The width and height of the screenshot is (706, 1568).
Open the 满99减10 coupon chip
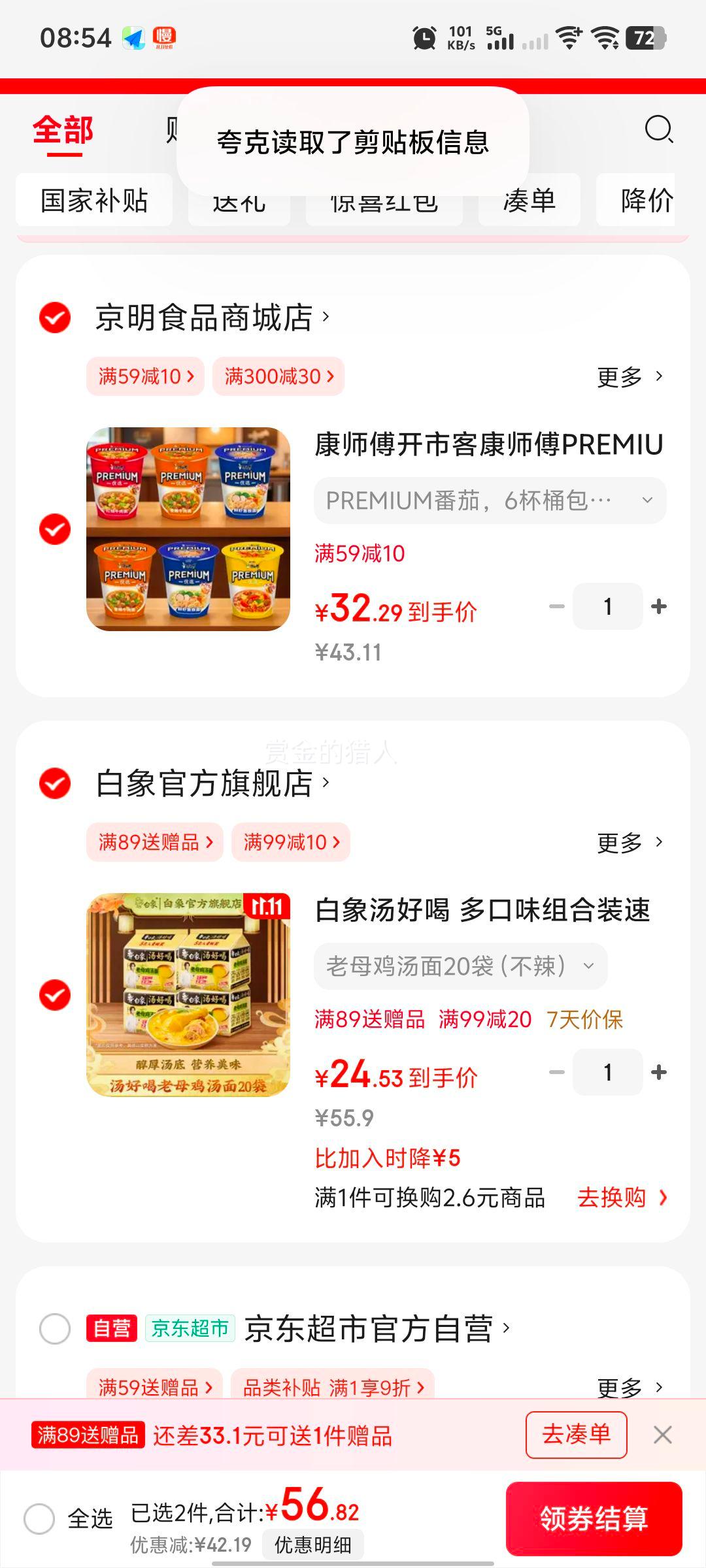pyautogui.click(x=291, y=842)
